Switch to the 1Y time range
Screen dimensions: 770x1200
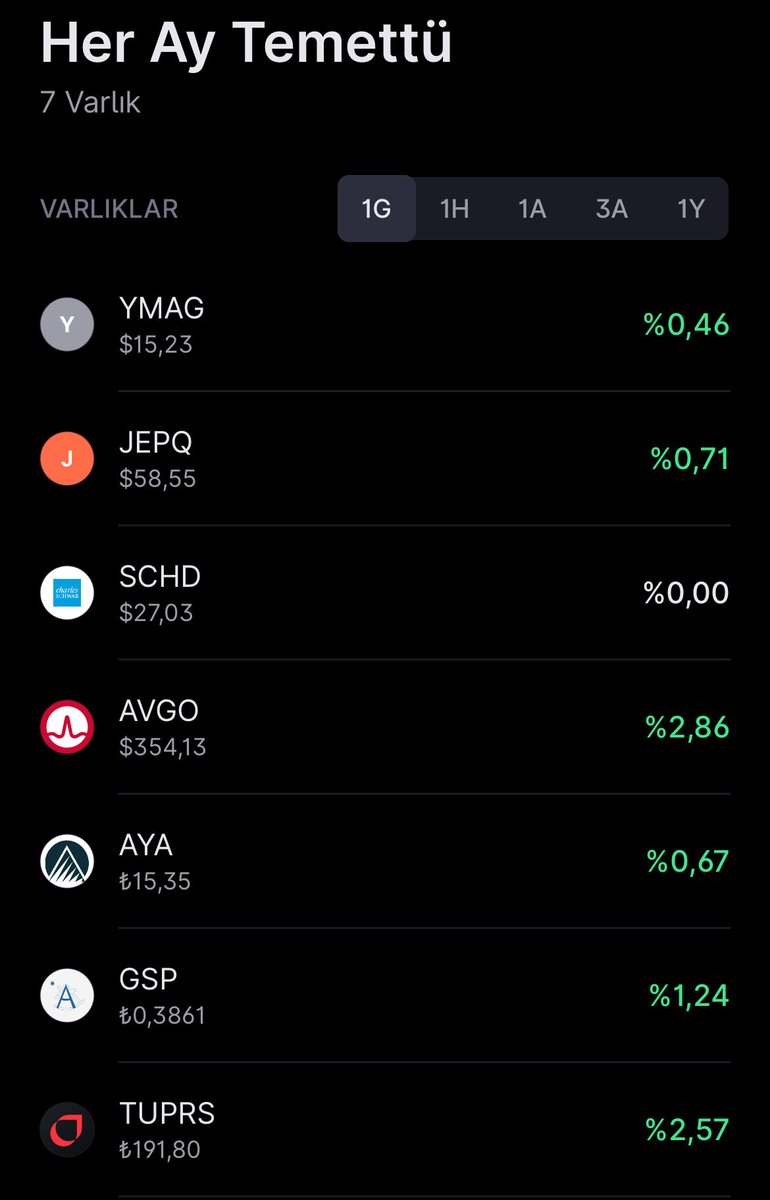pyautogui.click(x=691, y=209)
